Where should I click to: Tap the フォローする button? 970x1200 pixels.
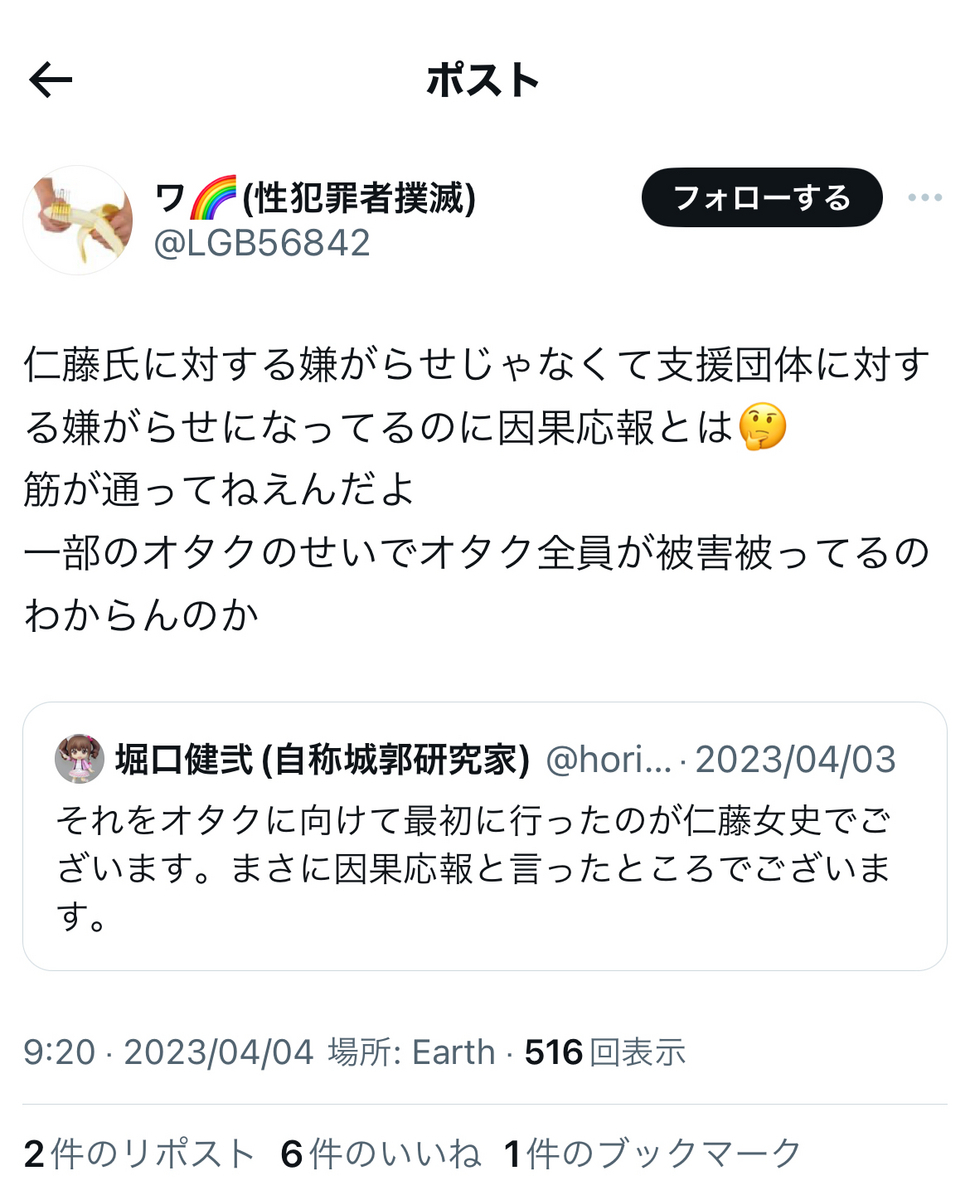pos(761,198)
